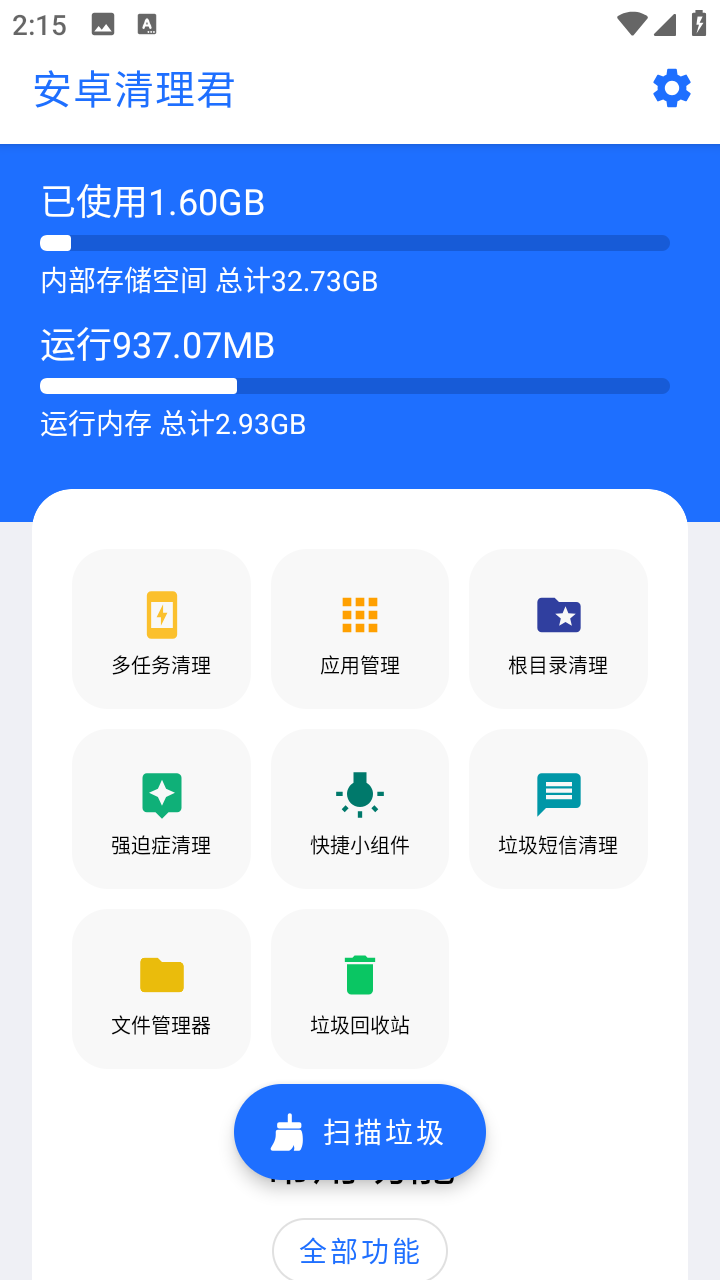
Task: Open 快捷小组件 tile
Action: click(360, 809)
